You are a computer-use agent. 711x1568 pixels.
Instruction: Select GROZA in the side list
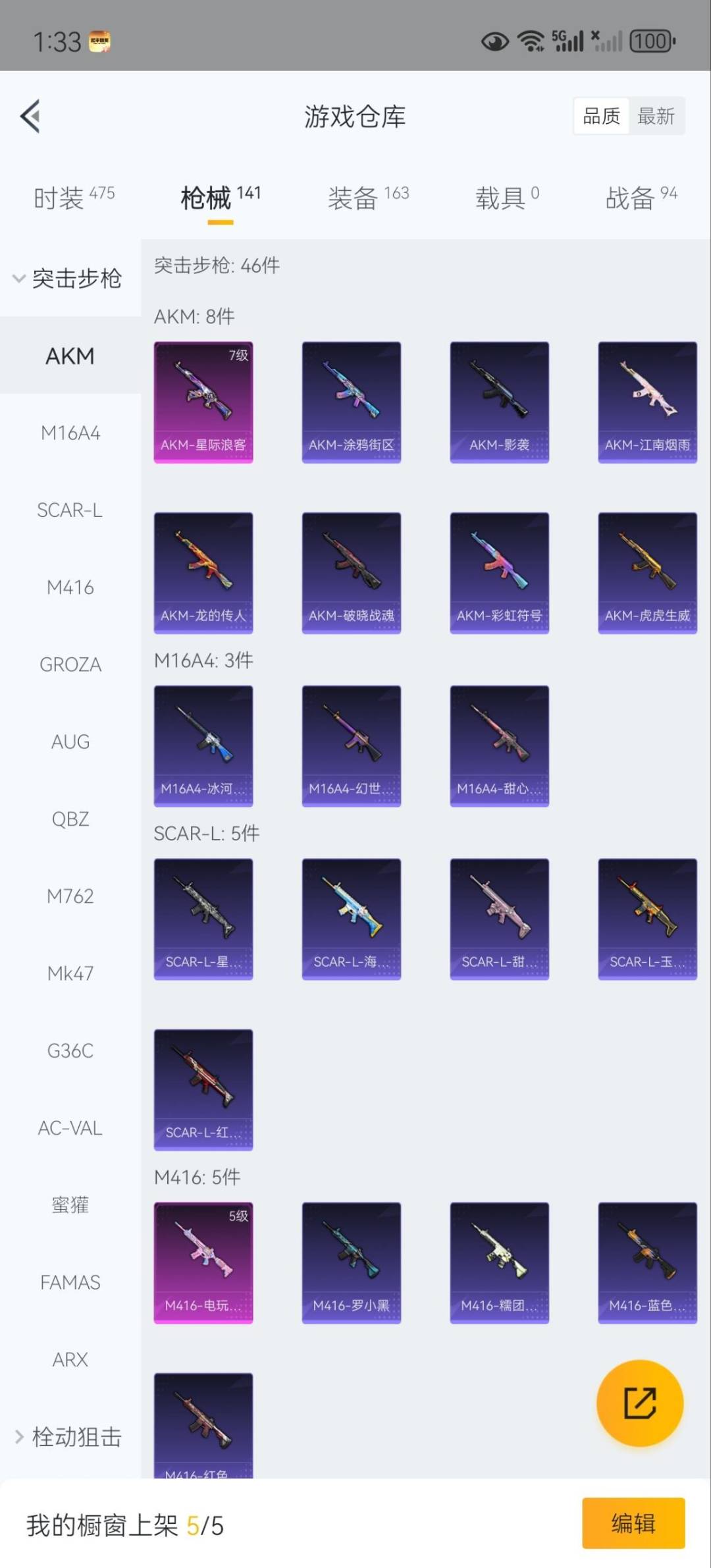(x=70, y=664)
